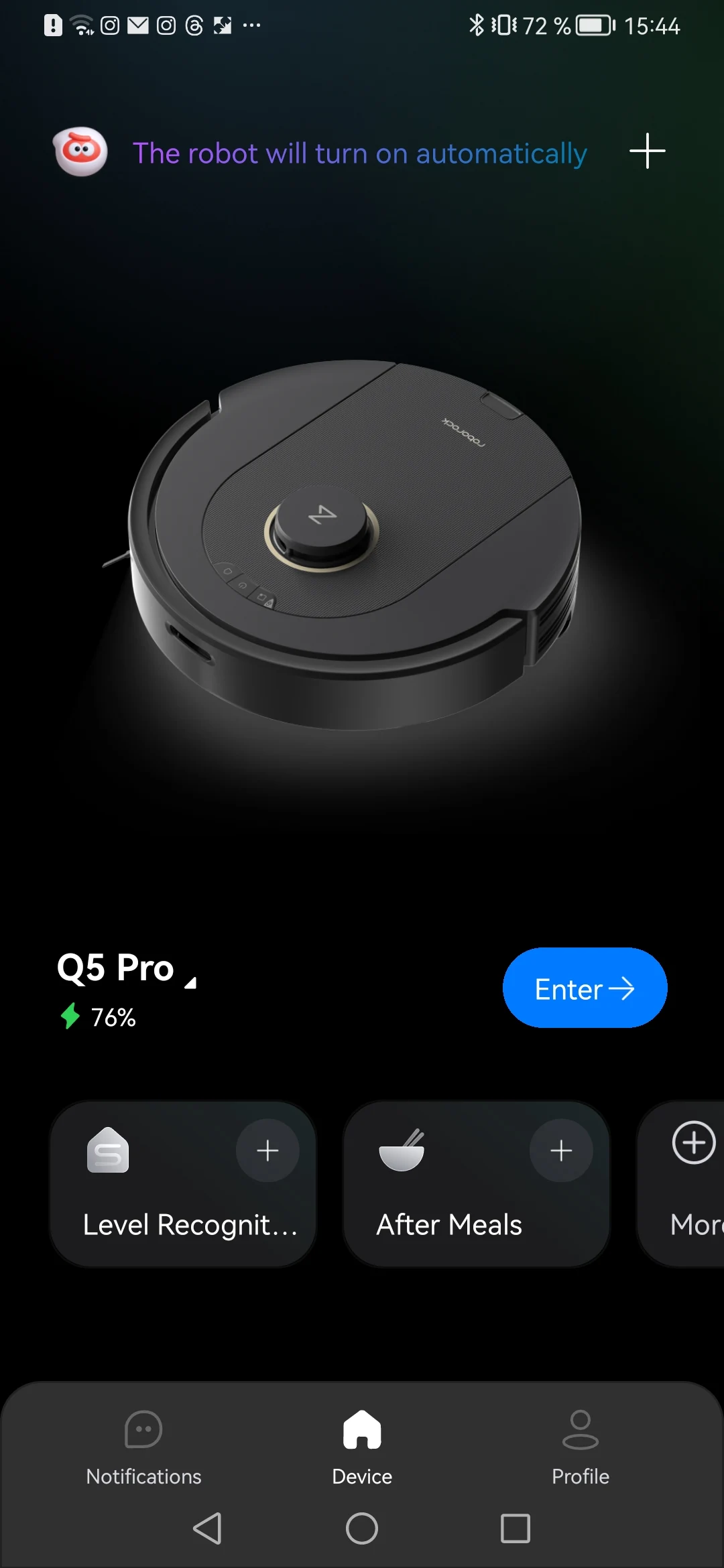Tap Enter to open Q5 Pro
The image size is (724, 1568).
pos(585,988)
